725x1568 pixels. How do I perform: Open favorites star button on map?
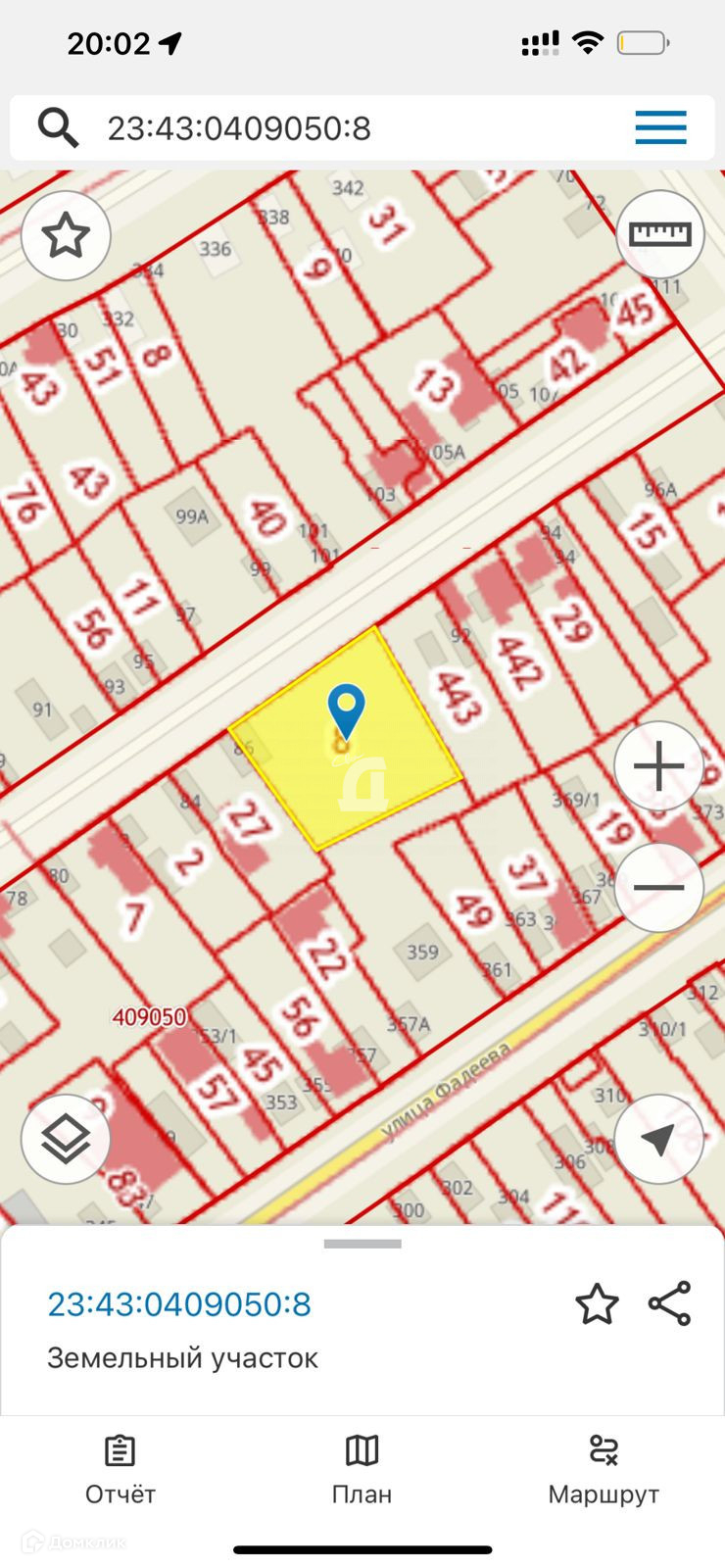[x=66, y=236]
